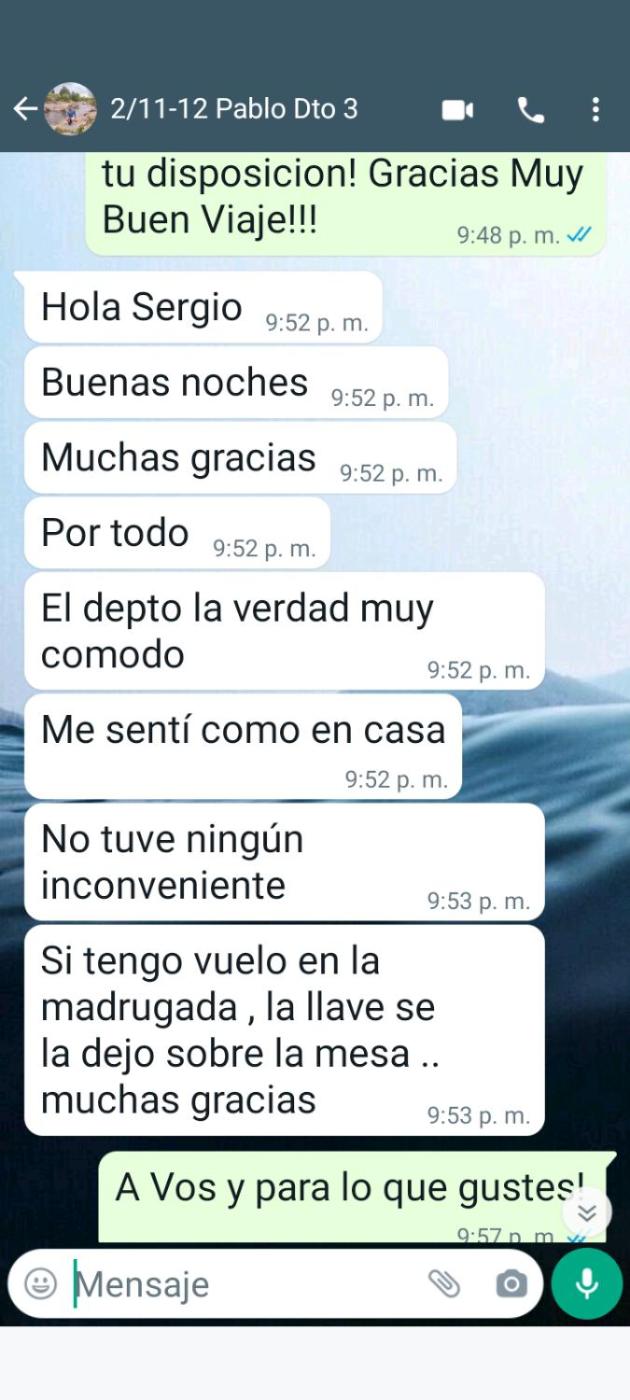The height and width of the screenshot is (1400, 630).
Task: Attach a file with the paperclip
Action: tap(444, 1283)
